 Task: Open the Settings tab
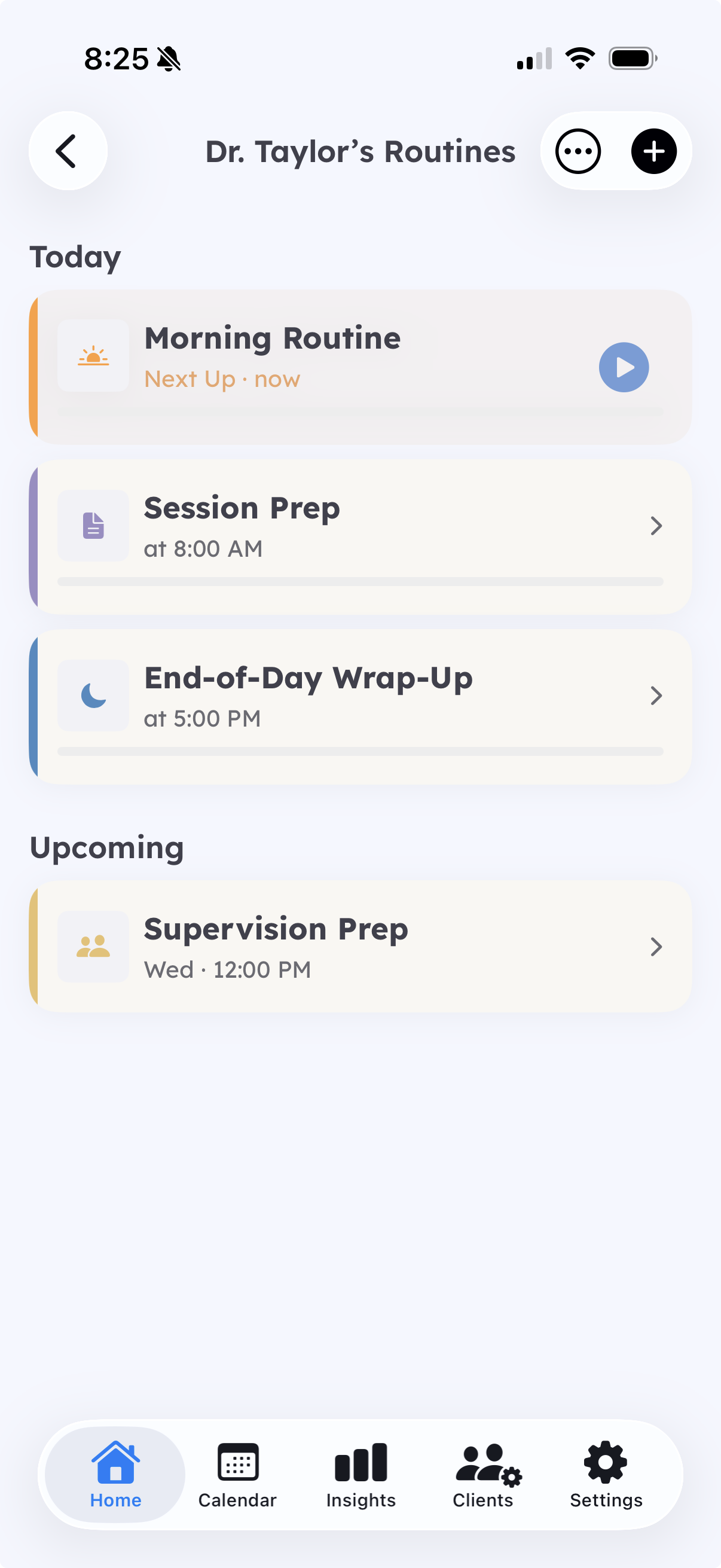click(606, 1474)
